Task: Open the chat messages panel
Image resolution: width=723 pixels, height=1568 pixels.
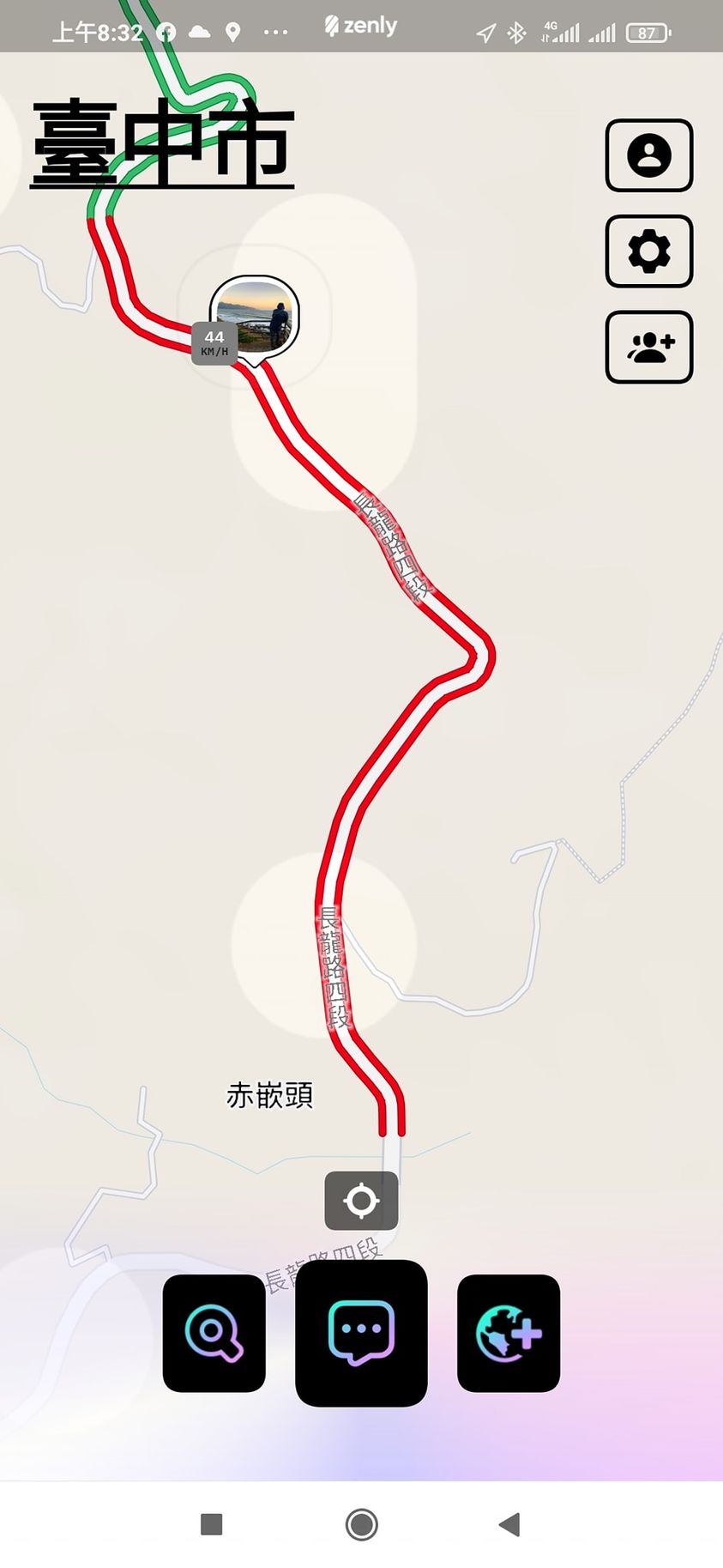Action: click(x=360, y=1333)
